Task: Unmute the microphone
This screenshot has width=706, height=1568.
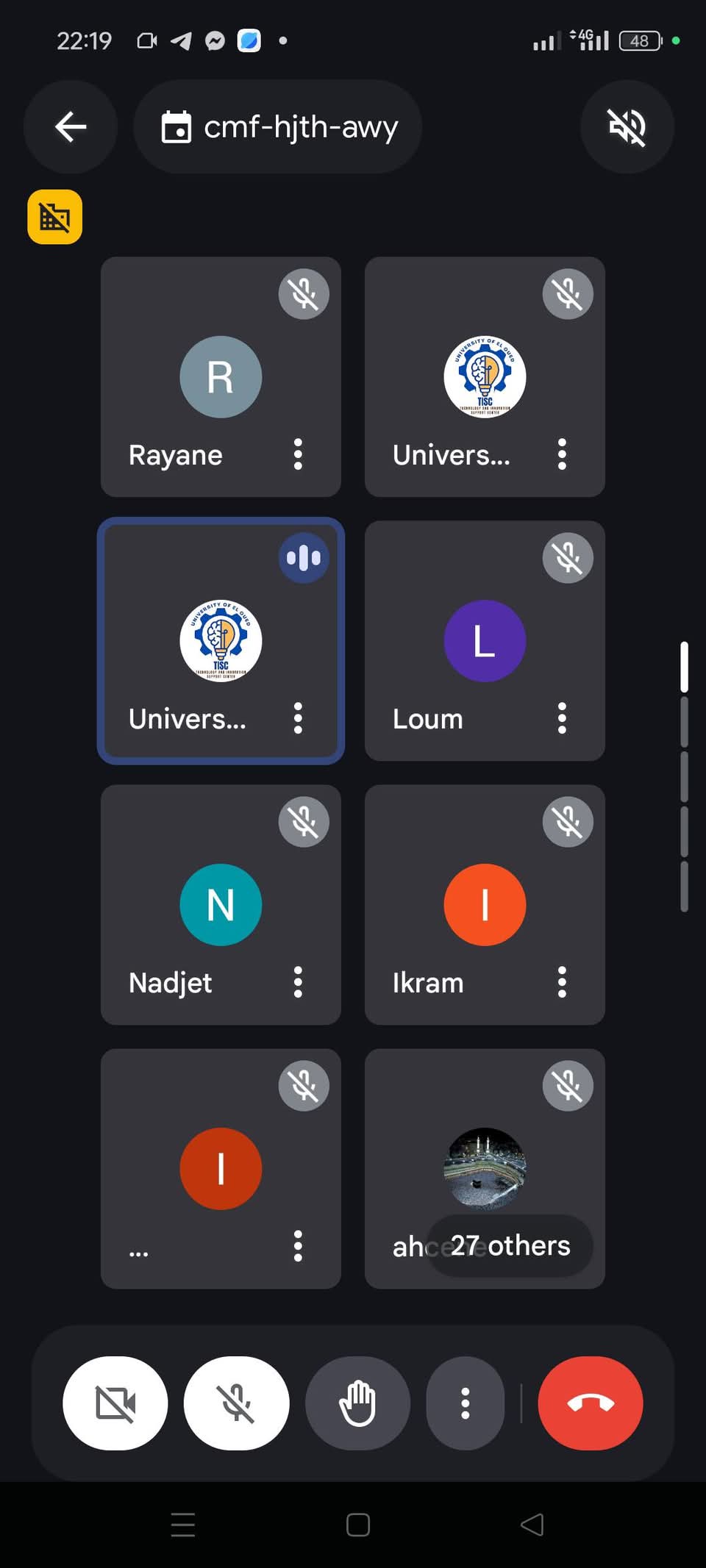Action: tap(236, 1403)
